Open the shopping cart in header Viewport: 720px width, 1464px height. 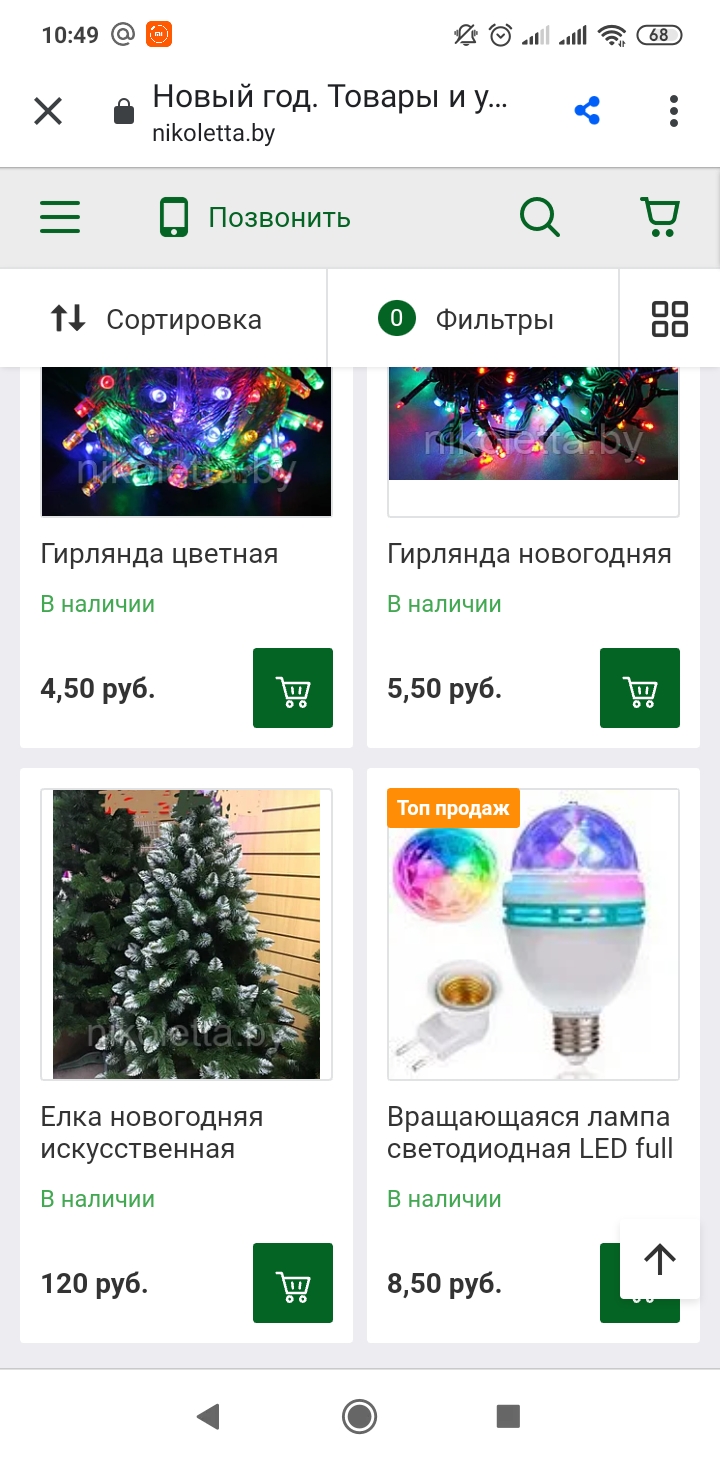[660, 217]
